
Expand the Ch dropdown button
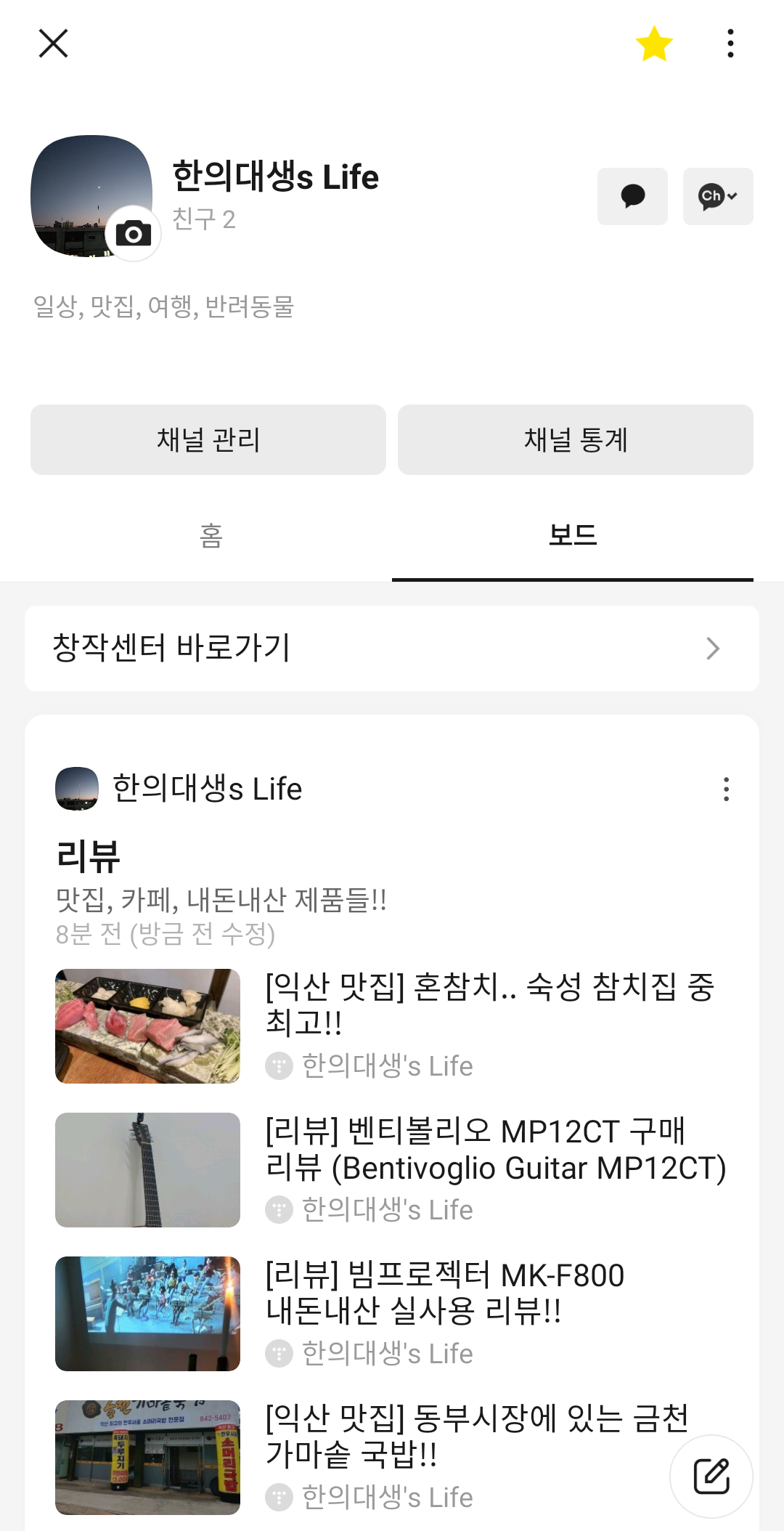[718, 196]
